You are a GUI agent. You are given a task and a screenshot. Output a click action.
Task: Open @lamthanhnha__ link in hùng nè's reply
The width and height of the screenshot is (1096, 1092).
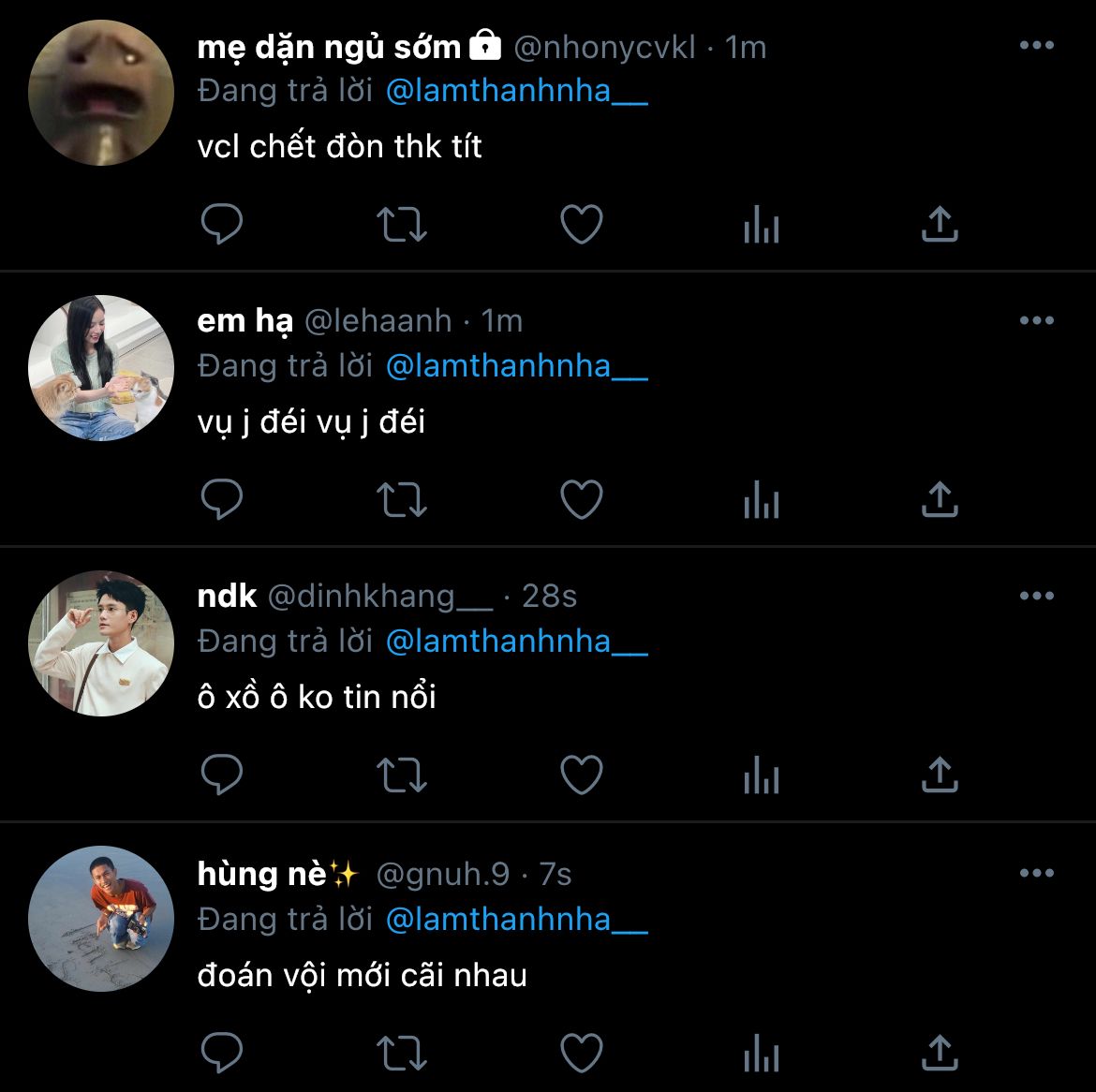(516, 920)
